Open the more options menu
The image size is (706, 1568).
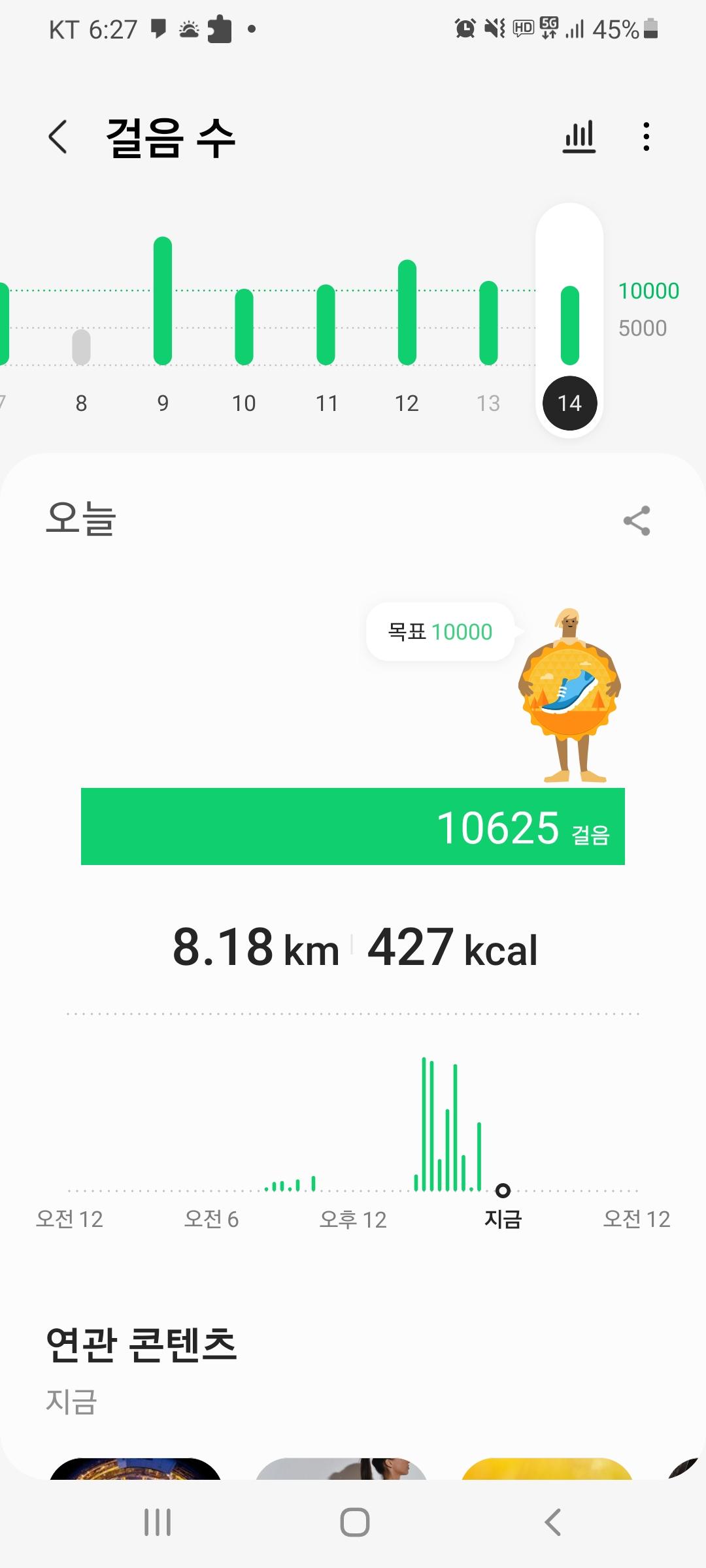646,137
